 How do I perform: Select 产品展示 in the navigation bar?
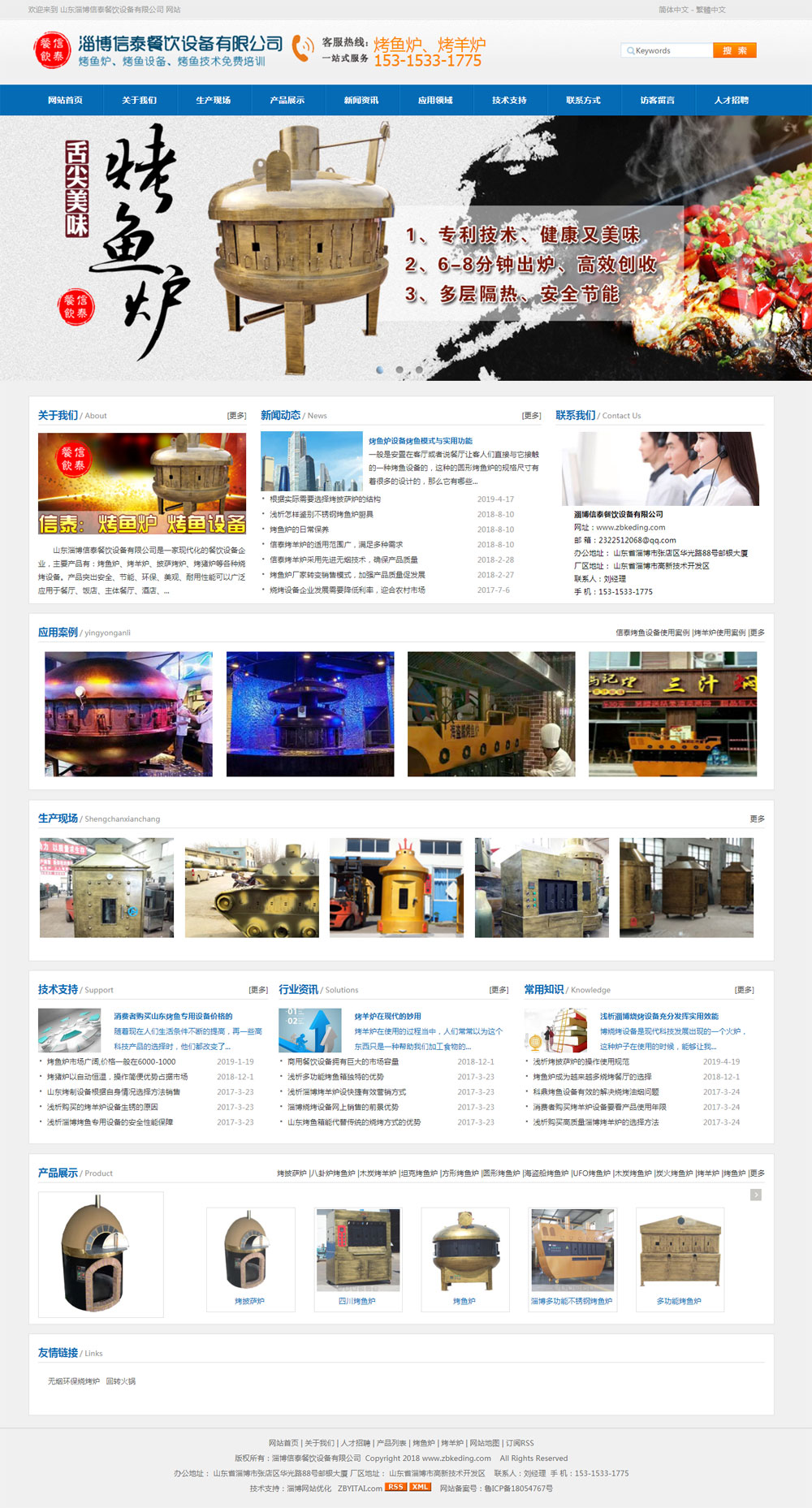287,100
